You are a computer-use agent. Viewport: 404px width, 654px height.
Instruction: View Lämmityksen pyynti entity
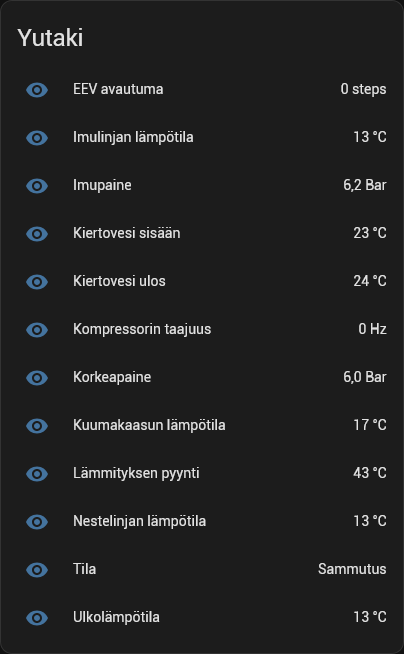pyautogui.click(x=202, y=473)
